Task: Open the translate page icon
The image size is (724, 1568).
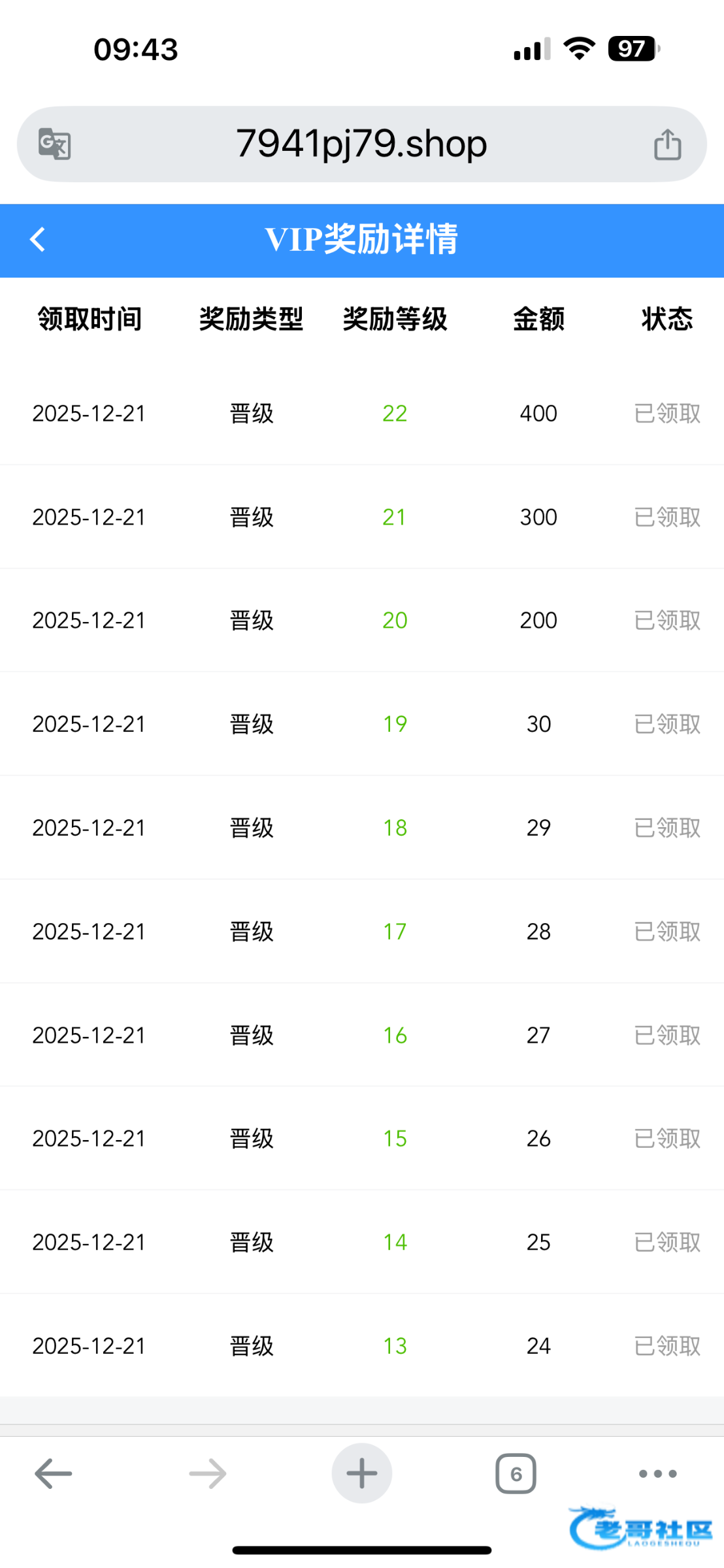Action: tap(55, 144)
